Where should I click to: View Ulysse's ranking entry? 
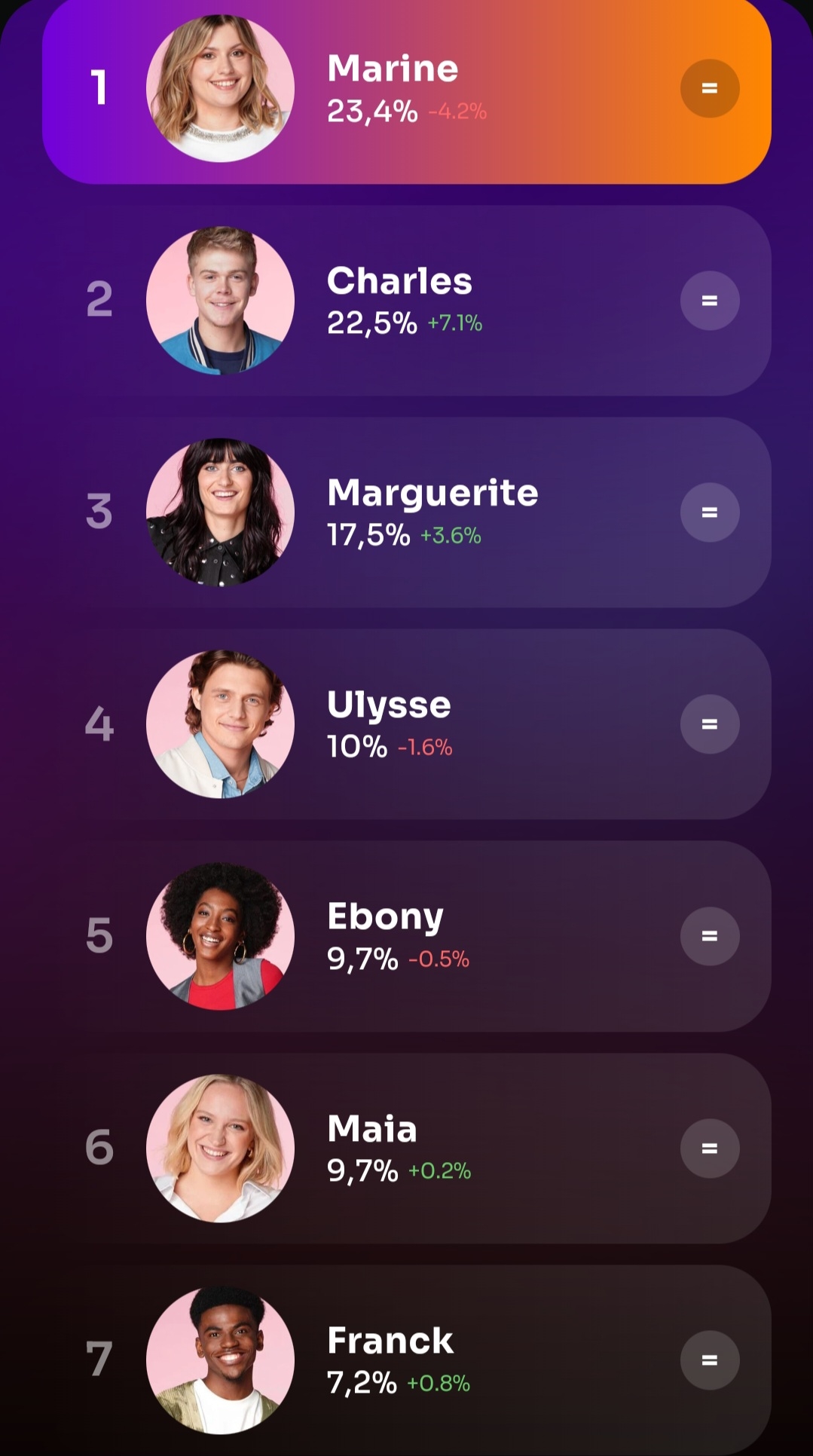407,724
